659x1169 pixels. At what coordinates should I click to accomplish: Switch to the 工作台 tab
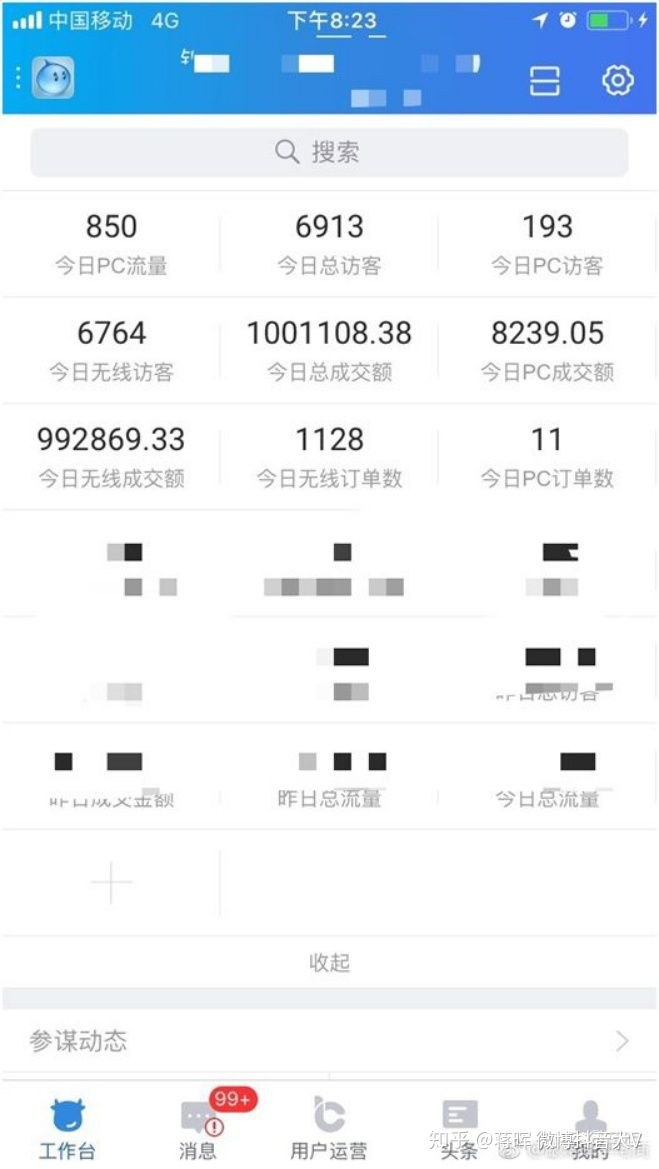click(68, 1128)
